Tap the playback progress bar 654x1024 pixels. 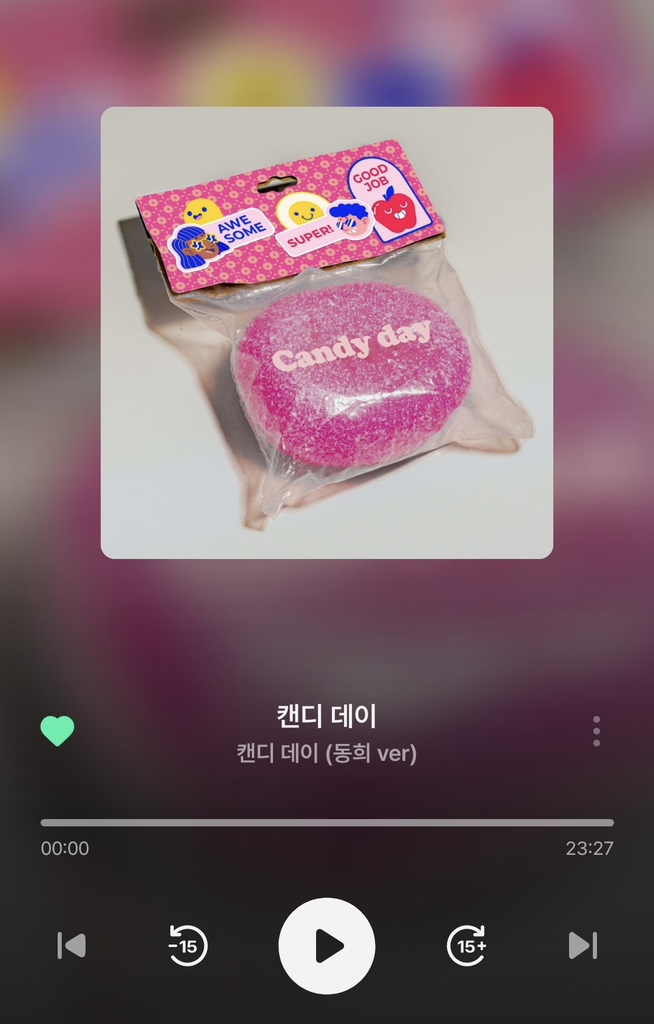pyautogui.click(x=327, y=822)
